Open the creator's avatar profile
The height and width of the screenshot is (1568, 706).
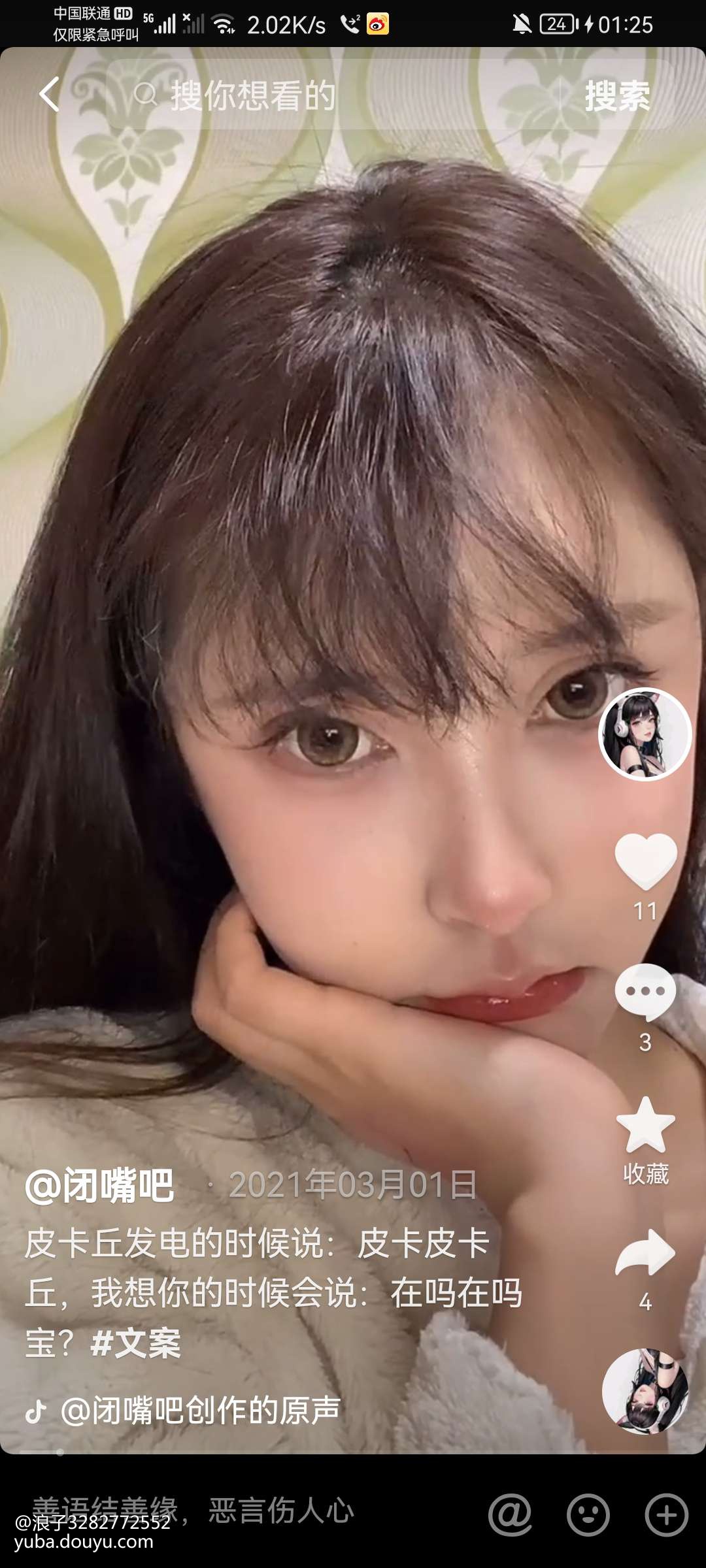[x=645, y=734]
